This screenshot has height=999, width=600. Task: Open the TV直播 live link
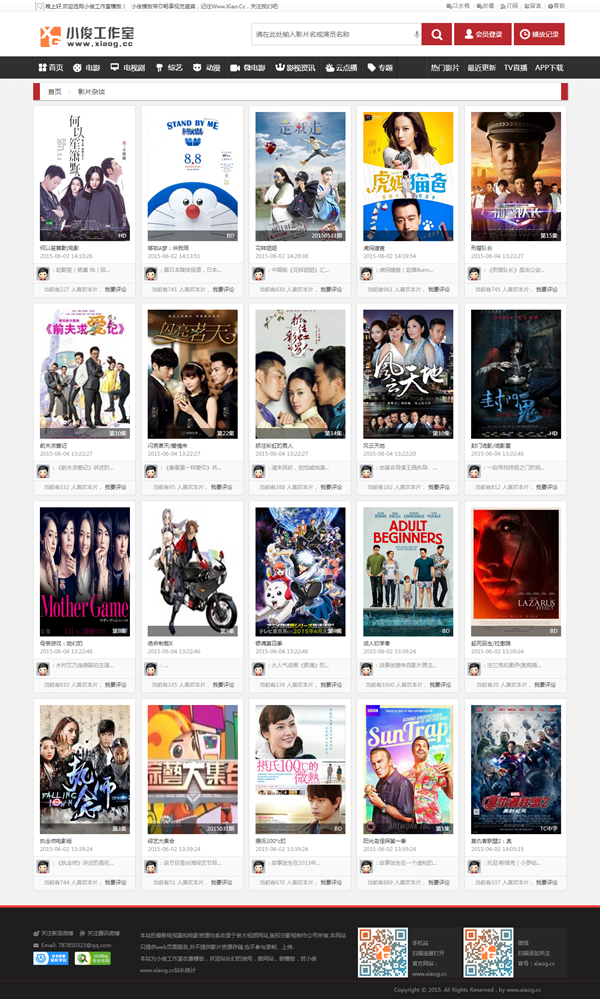(515, 68)
